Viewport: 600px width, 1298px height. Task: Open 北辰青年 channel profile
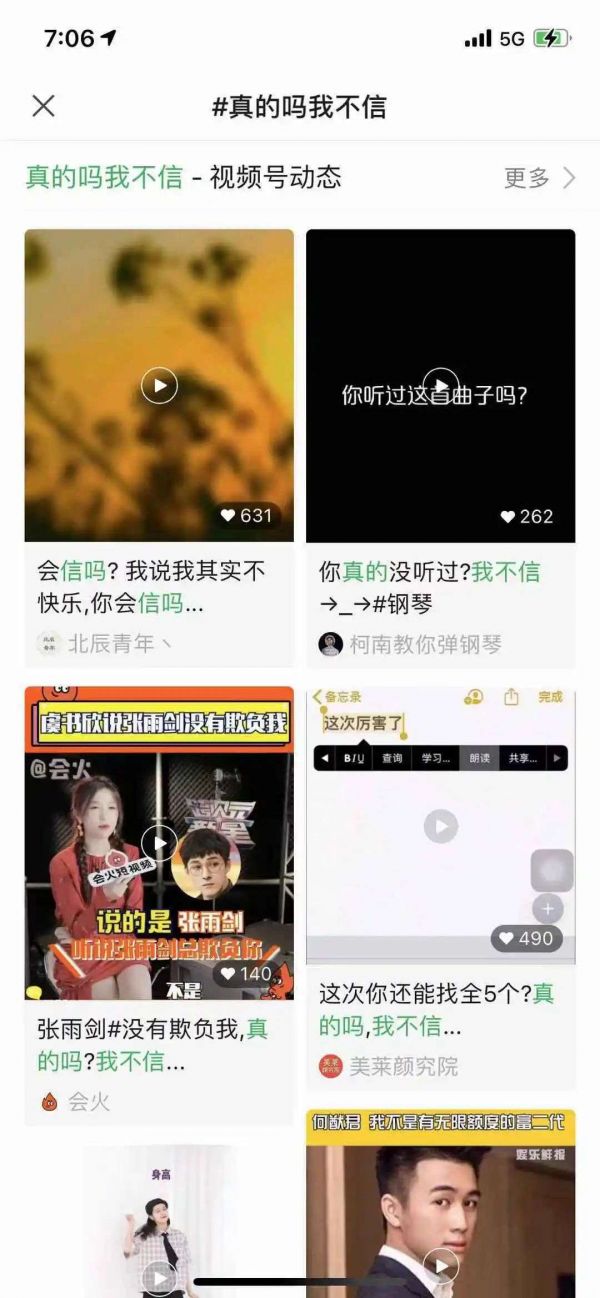110,644
